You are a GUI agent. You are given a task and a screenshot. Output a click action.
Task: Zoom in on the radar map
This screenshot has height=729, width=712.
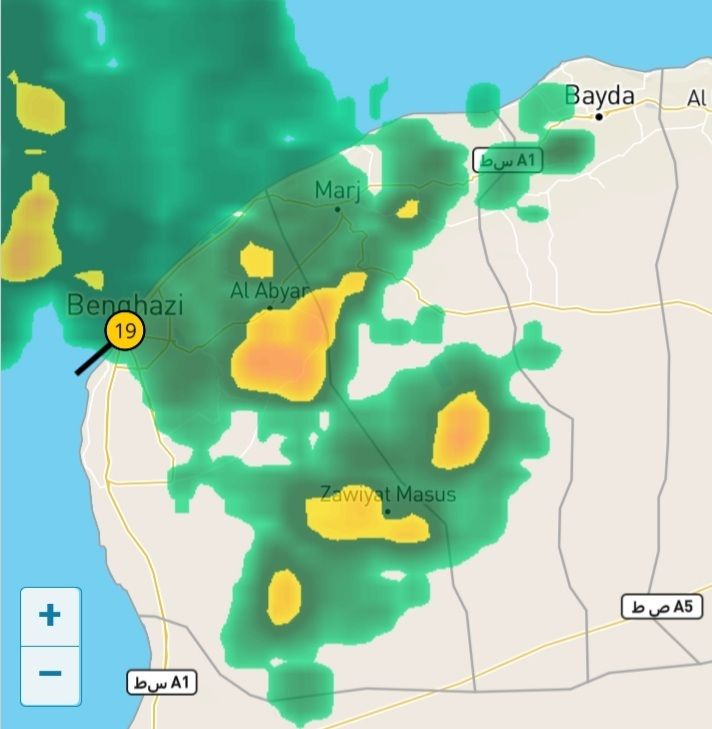pos(50,616)
